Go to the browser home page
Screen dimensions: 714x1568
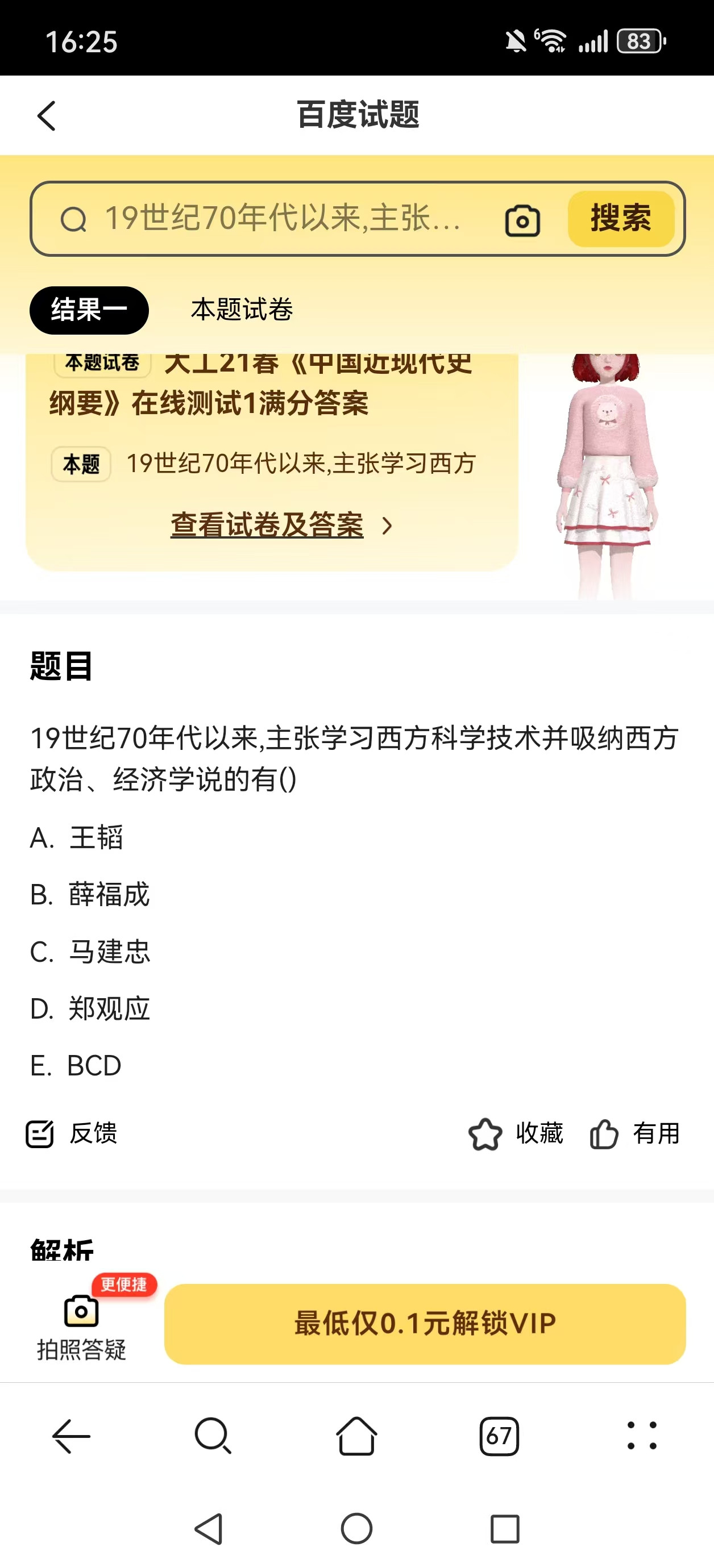pos(356,1435)
